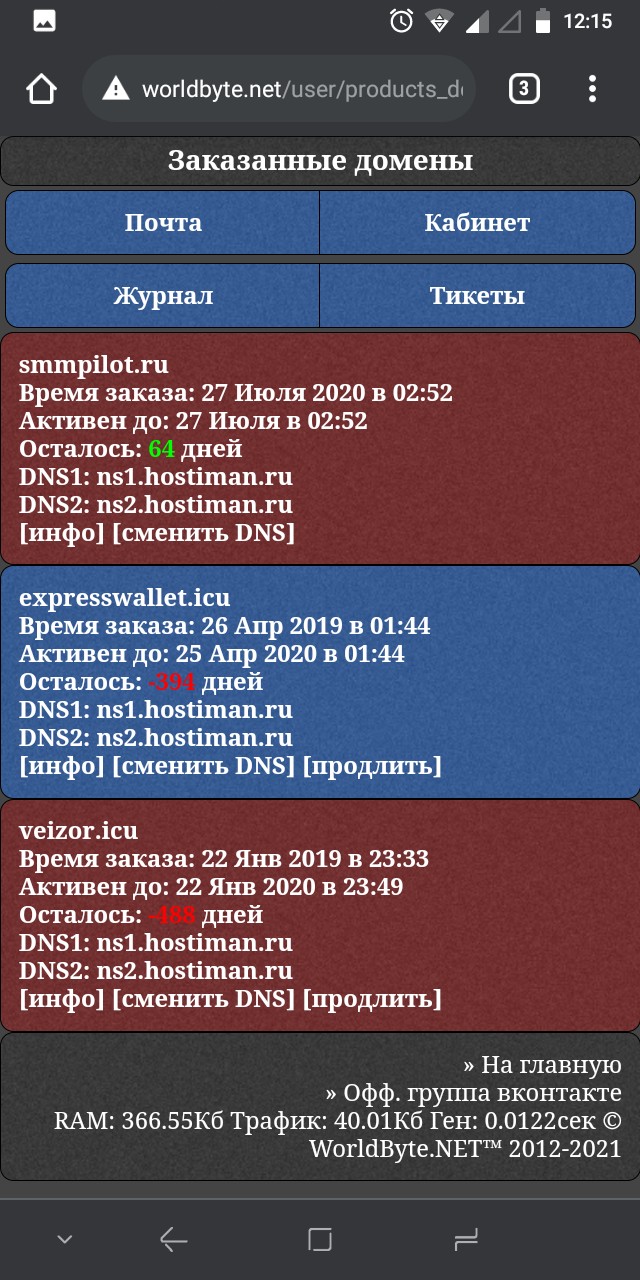Tap [сменить DNS] for smmpilot.ru
The image size is (640, 1280).
[203, 533]
